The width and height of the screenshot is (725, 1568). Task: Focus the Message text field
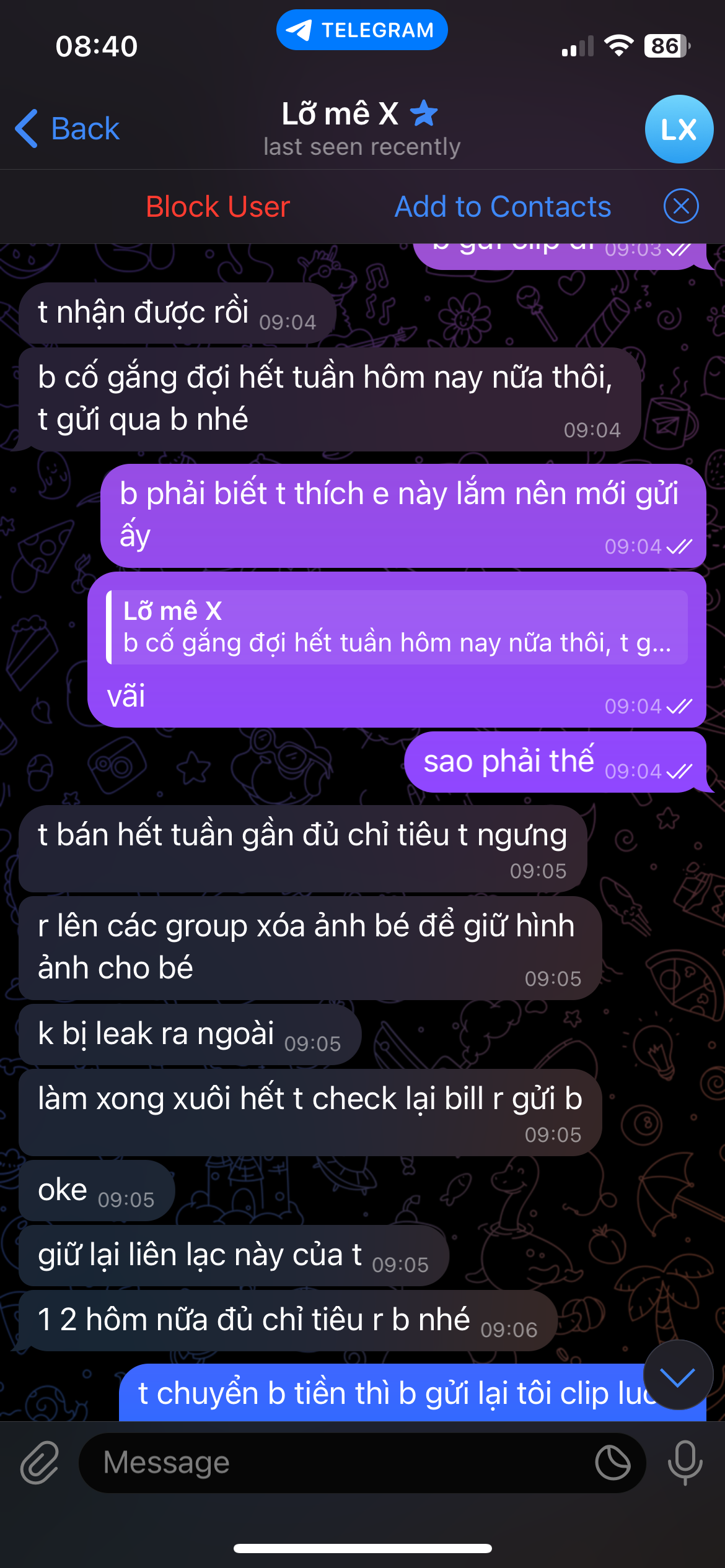tap(335, 1463)
